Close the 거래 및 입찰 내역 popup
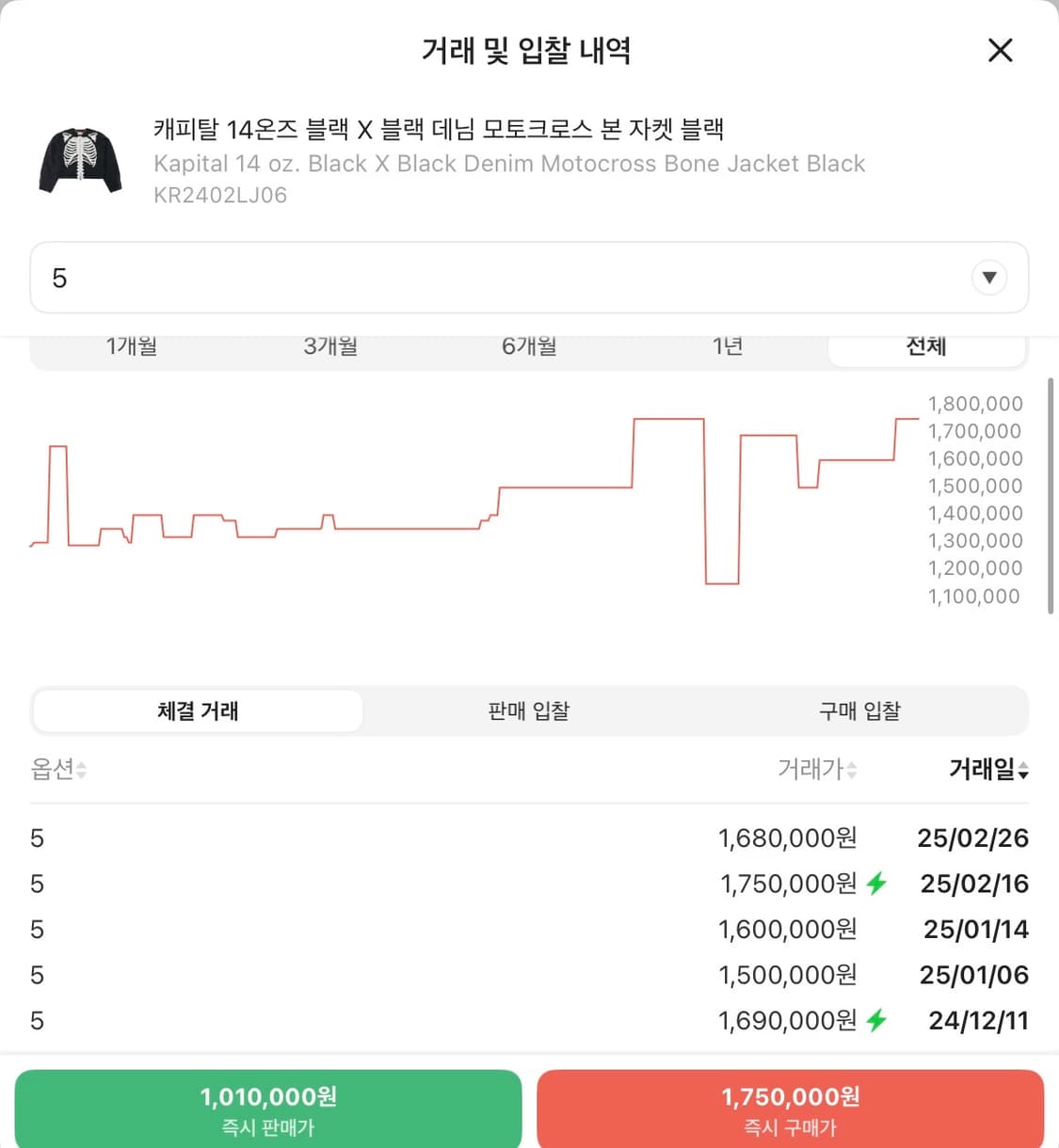The height and width of the screenshot is (1148, 1059). pos(1000,51)
